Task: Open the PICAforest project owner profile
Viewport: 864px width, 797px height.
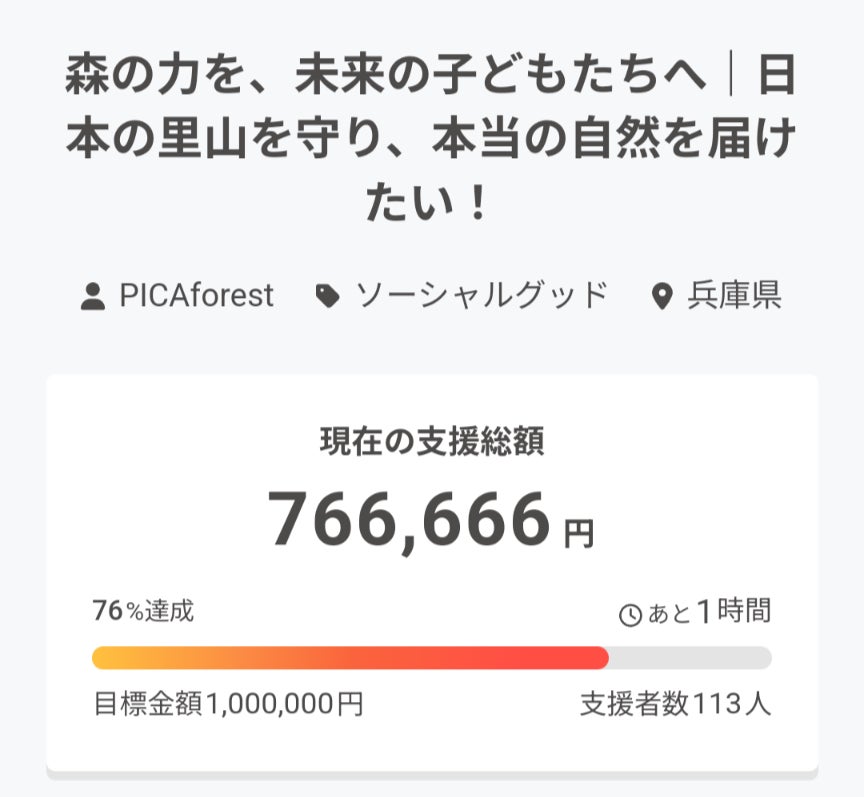Action: (195, 296)
